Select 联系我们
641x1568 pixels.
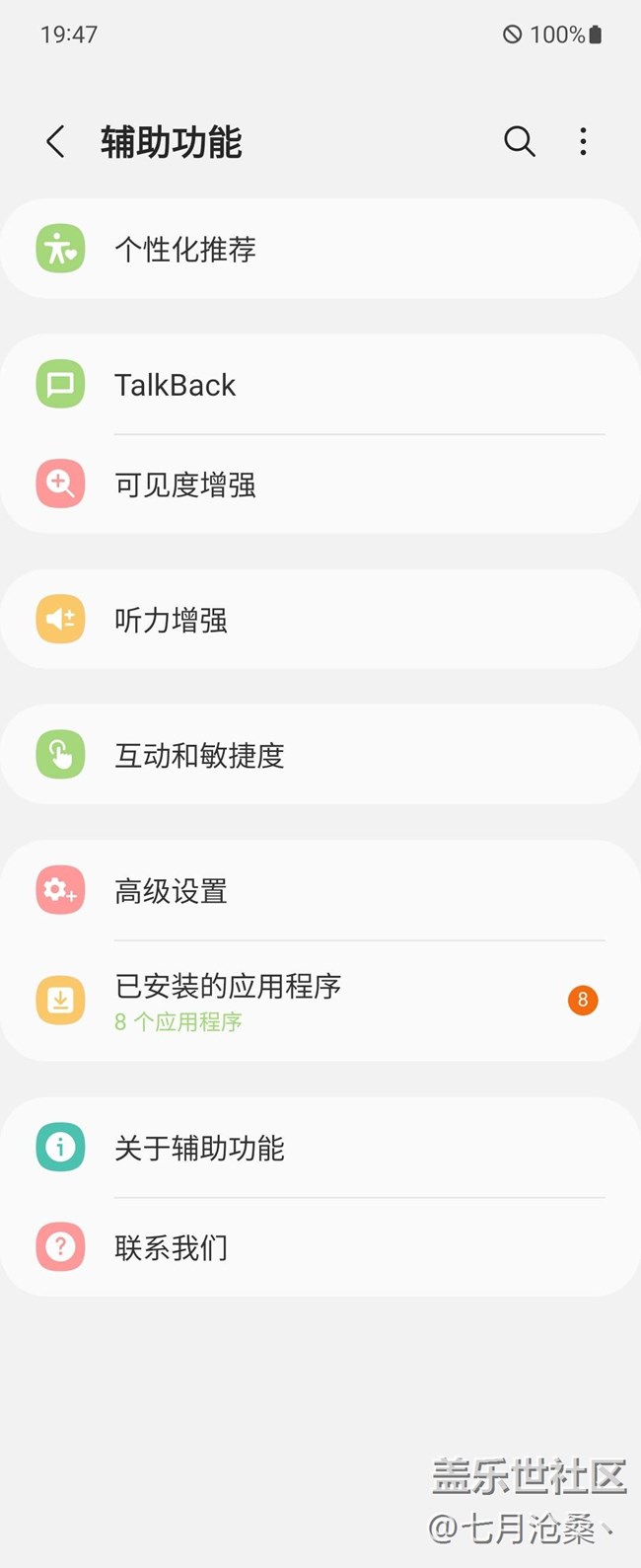(320, 1247)
